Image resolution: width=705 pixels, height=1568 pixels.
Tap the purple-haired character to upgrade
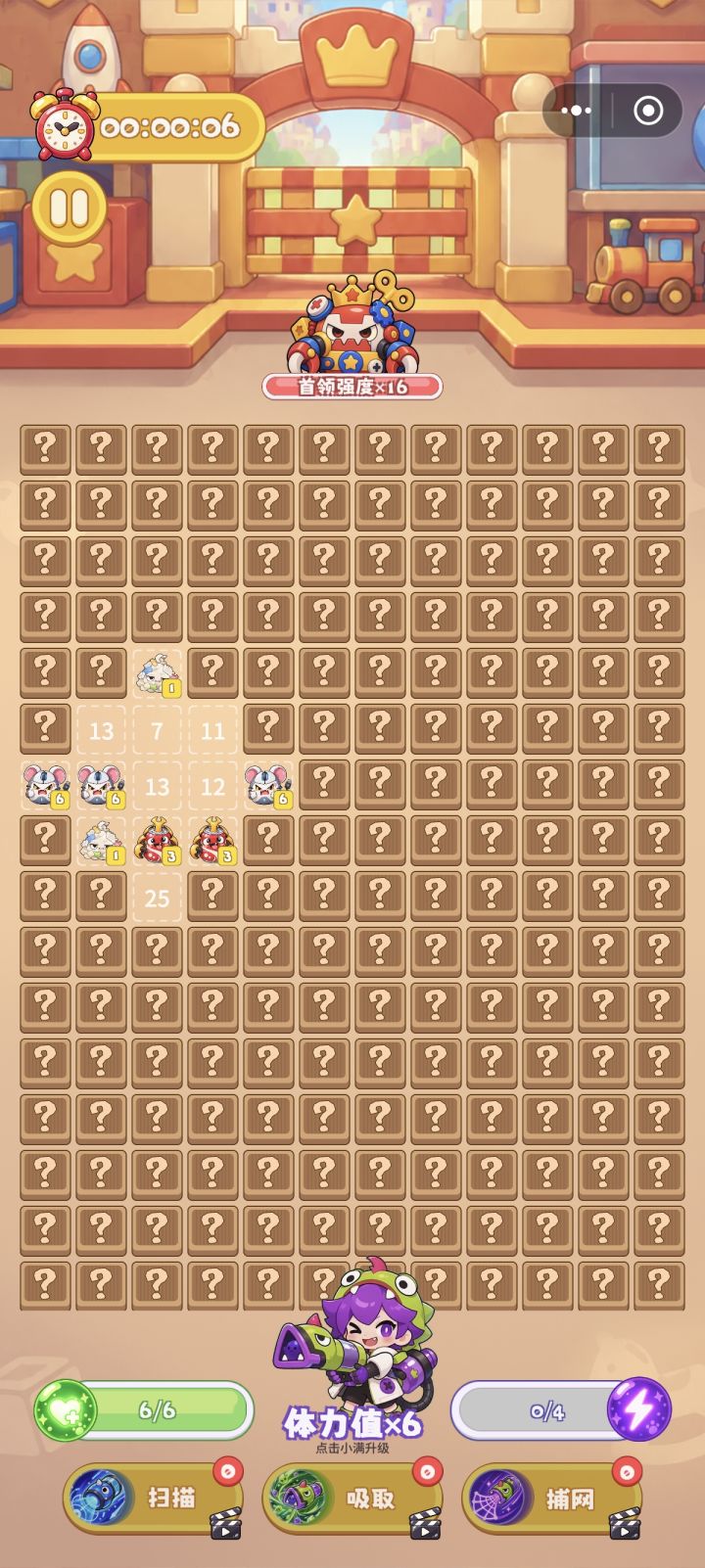357,1331
